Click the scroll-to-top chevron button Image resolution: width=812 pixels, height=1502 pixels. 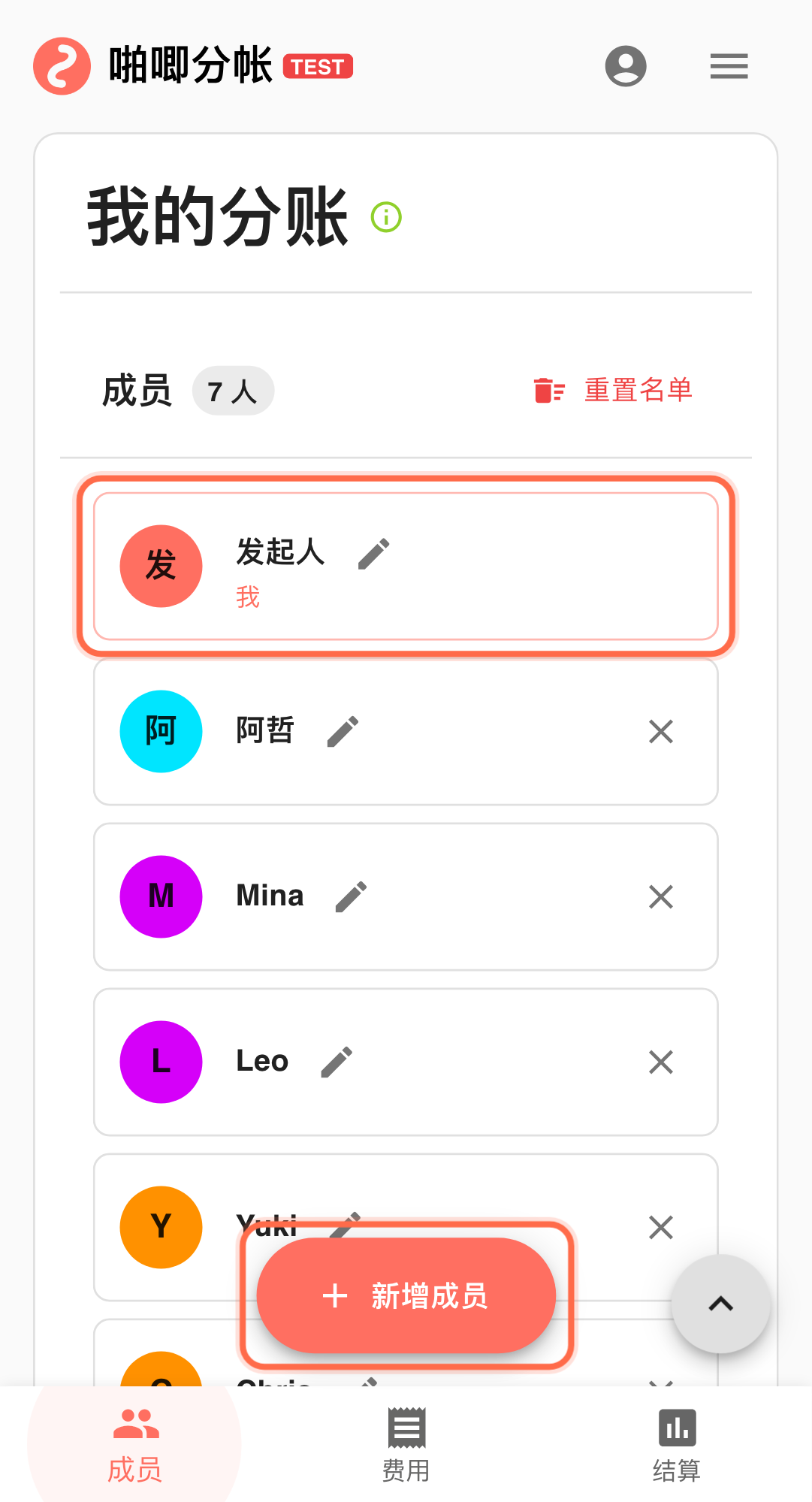point(720,1304)
